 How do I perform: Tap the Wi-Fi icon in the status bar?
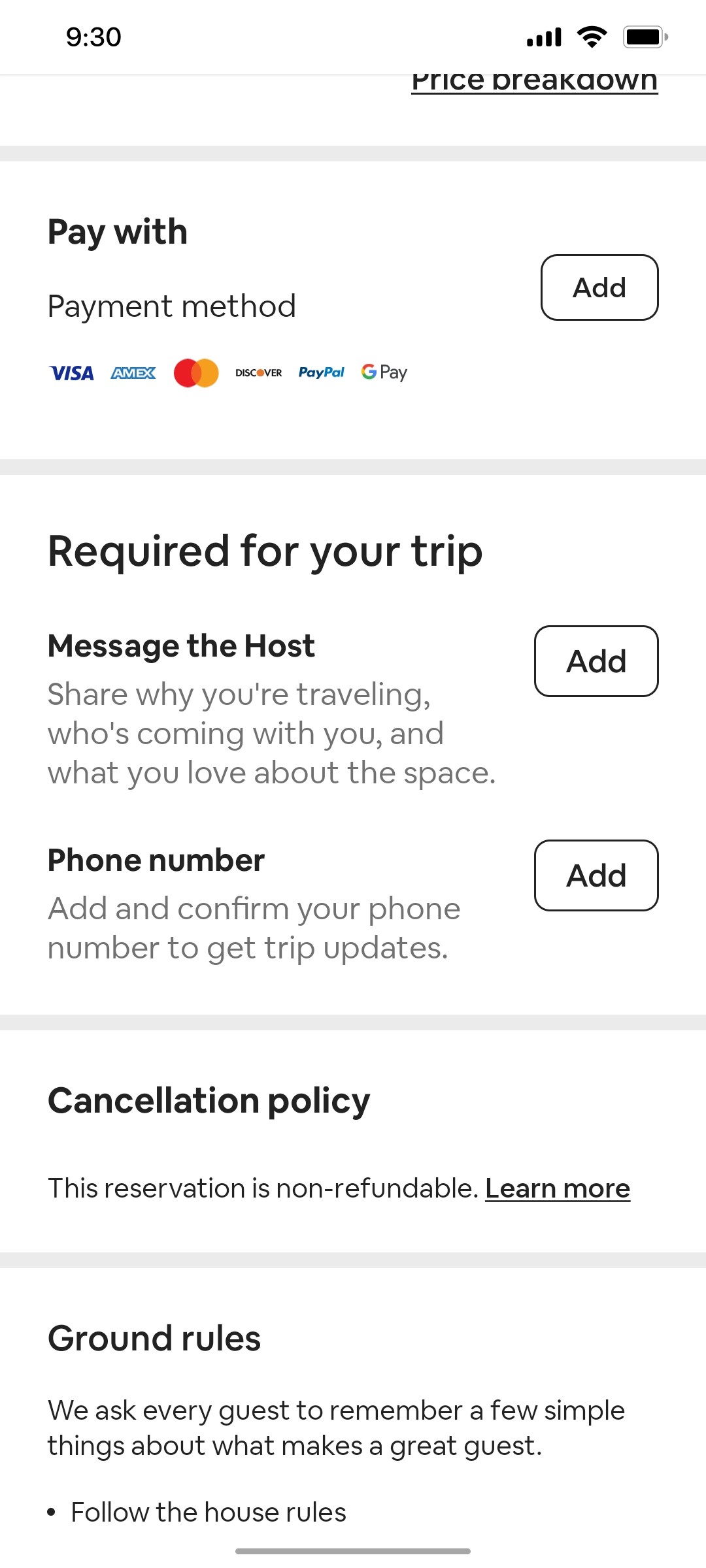click(x=592, y=36)
